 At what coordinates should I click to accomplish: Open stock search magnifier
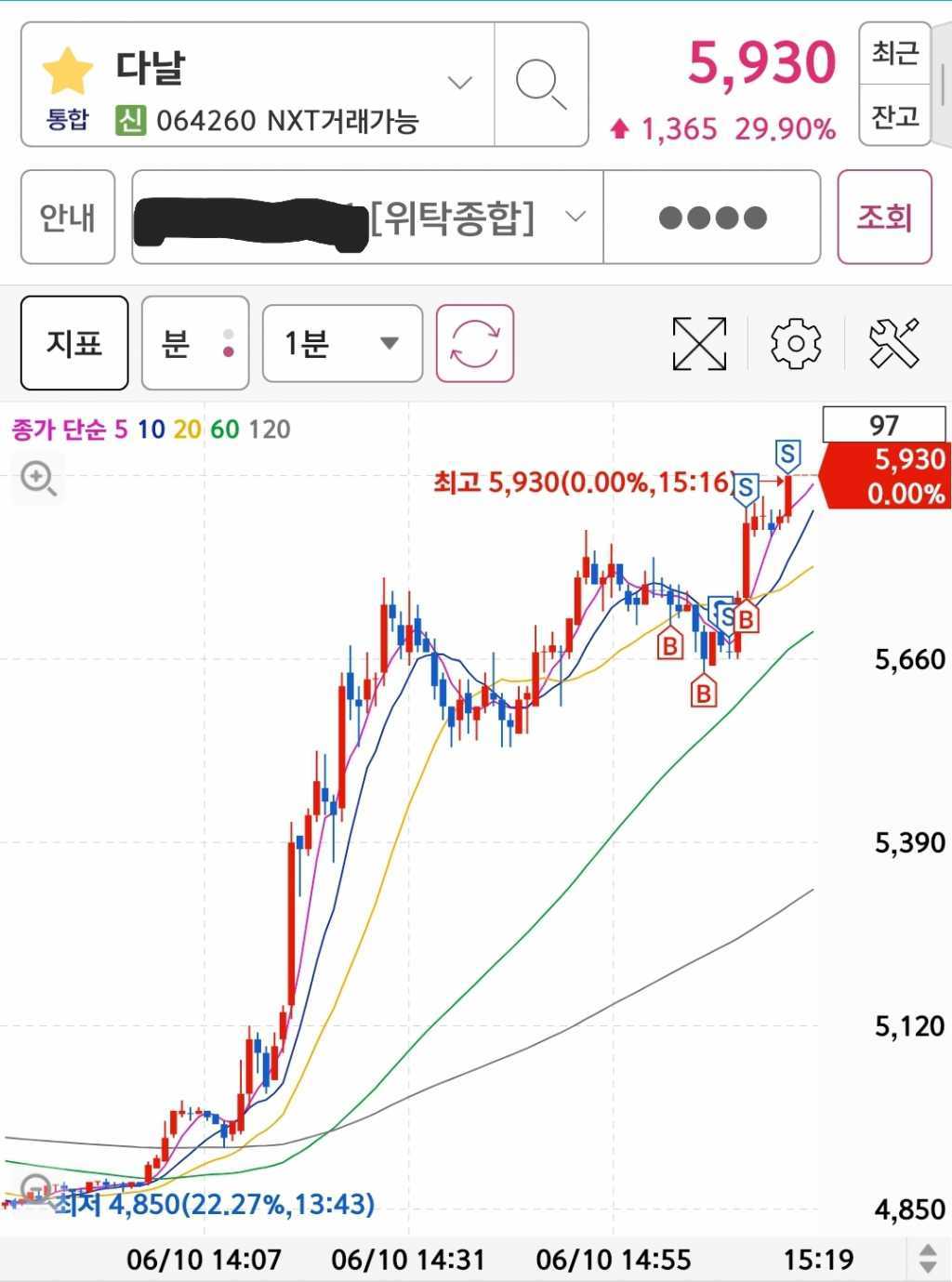click(541, 85)
